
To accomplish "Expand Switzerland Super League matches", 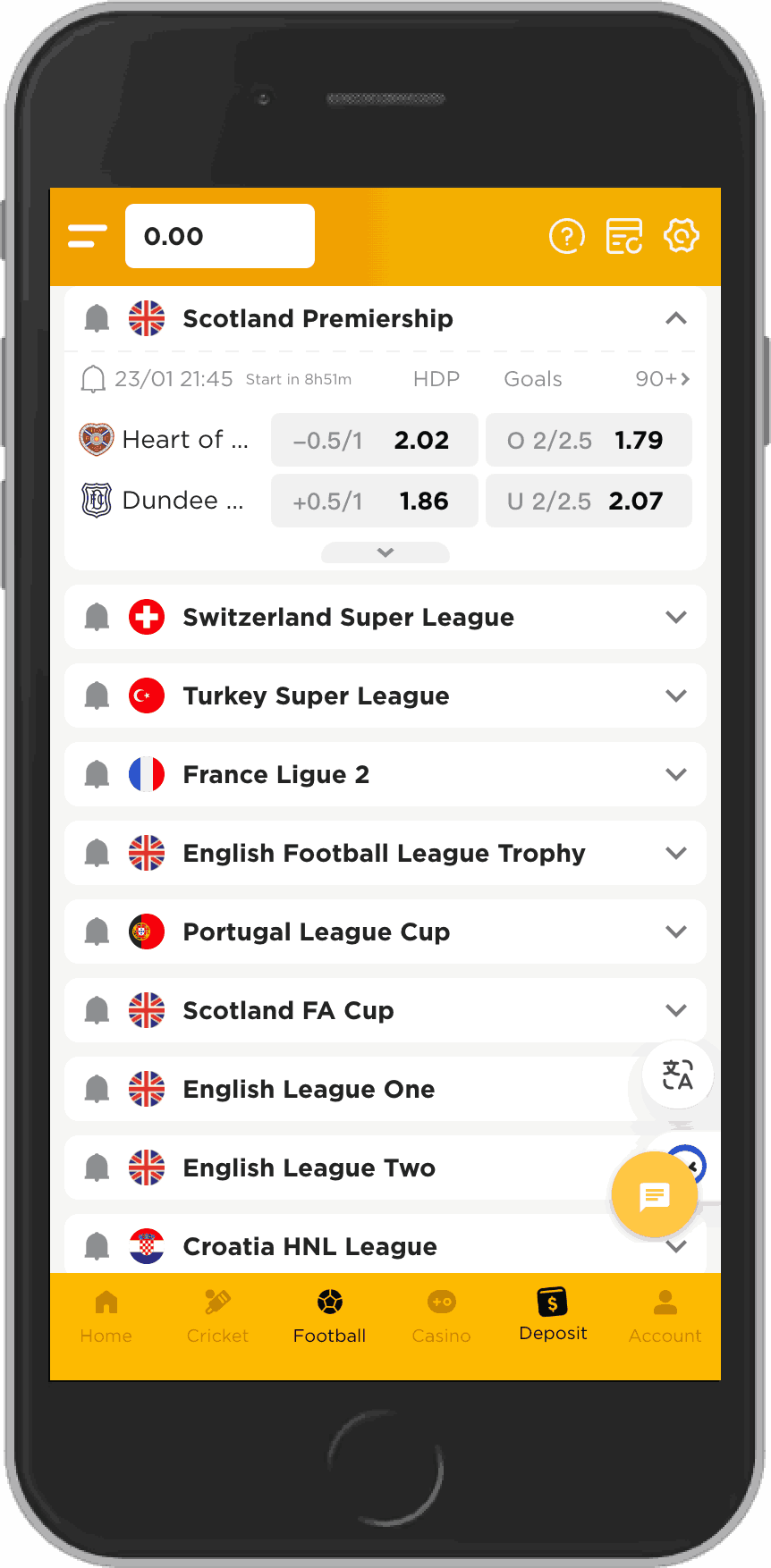I will tap(676, 617).
